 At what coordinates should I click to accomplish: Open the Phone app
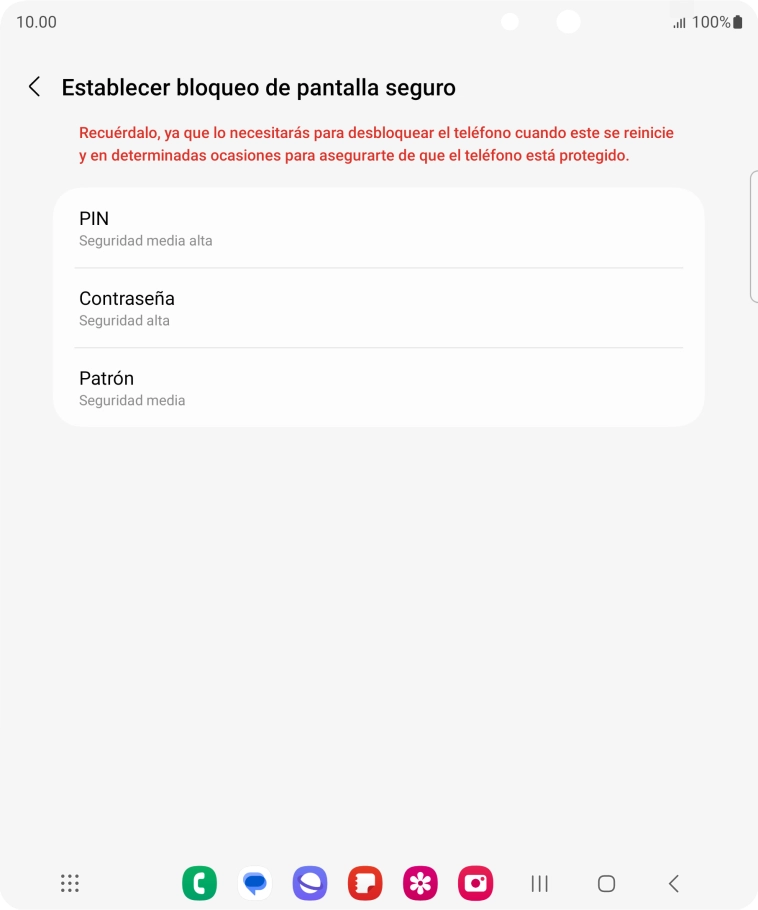[199, 883]
